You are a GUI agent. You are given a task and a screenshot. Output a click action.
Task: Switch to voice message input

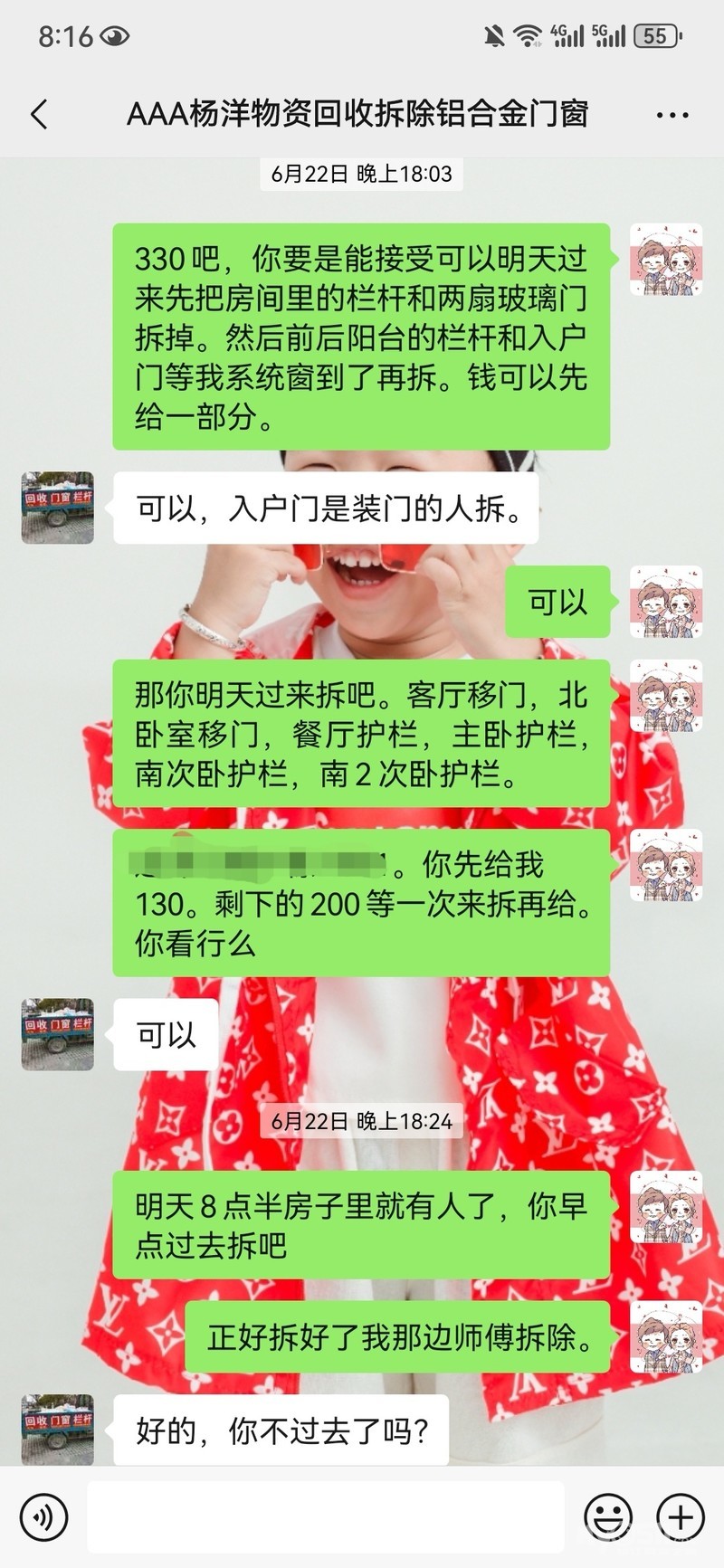(x=43, y=1517)
